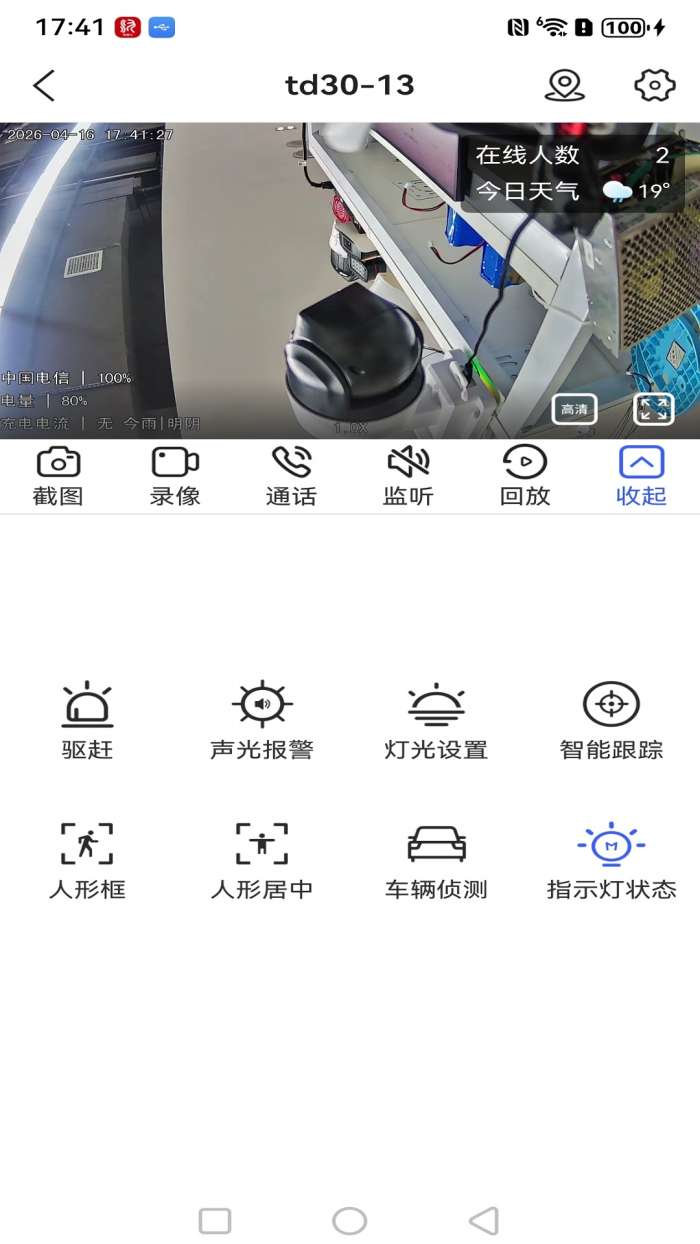This screenshot has width=700, height=1244.
Task: Open 指示灯状态 indicator light status
Action: coord(611,860)
